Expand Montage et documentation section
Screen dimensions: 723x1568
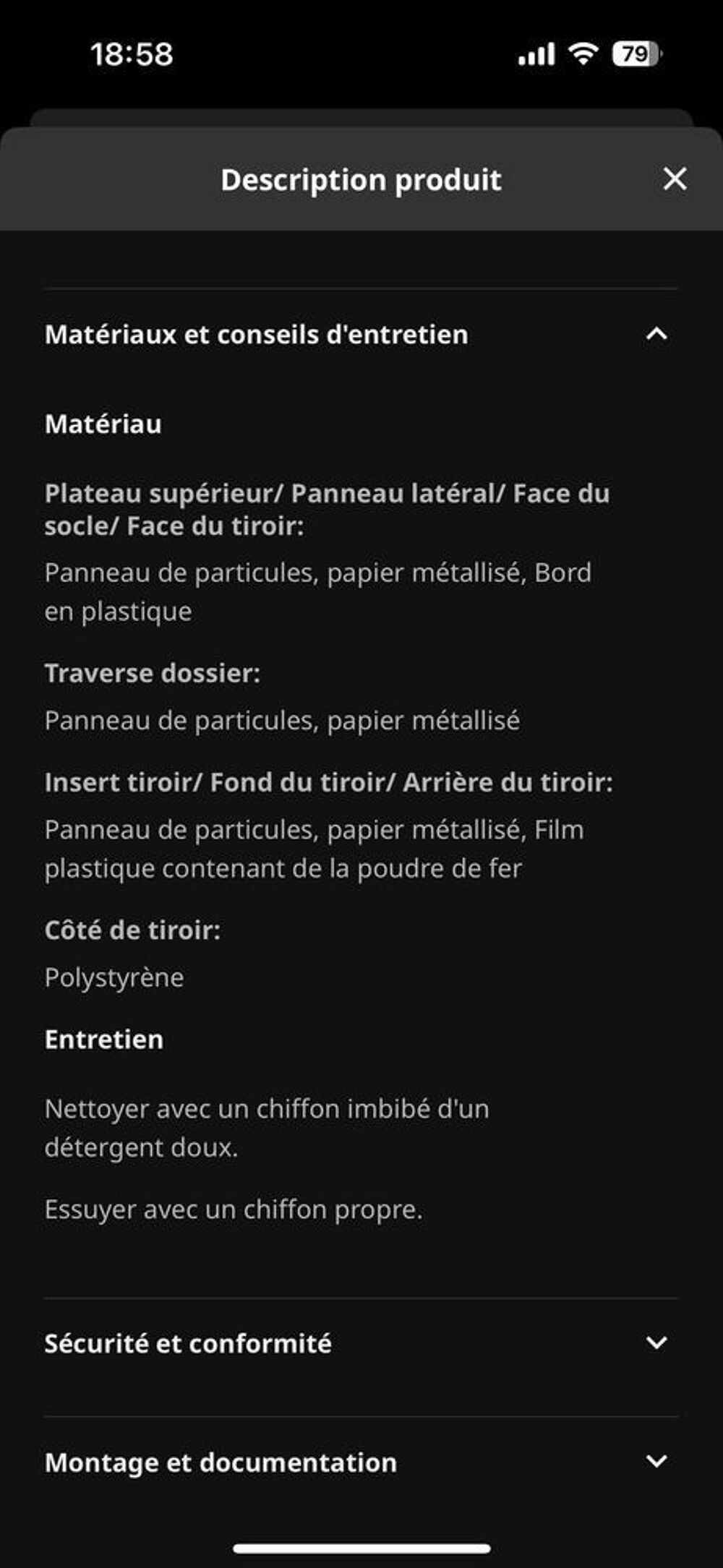(361, 1462)
